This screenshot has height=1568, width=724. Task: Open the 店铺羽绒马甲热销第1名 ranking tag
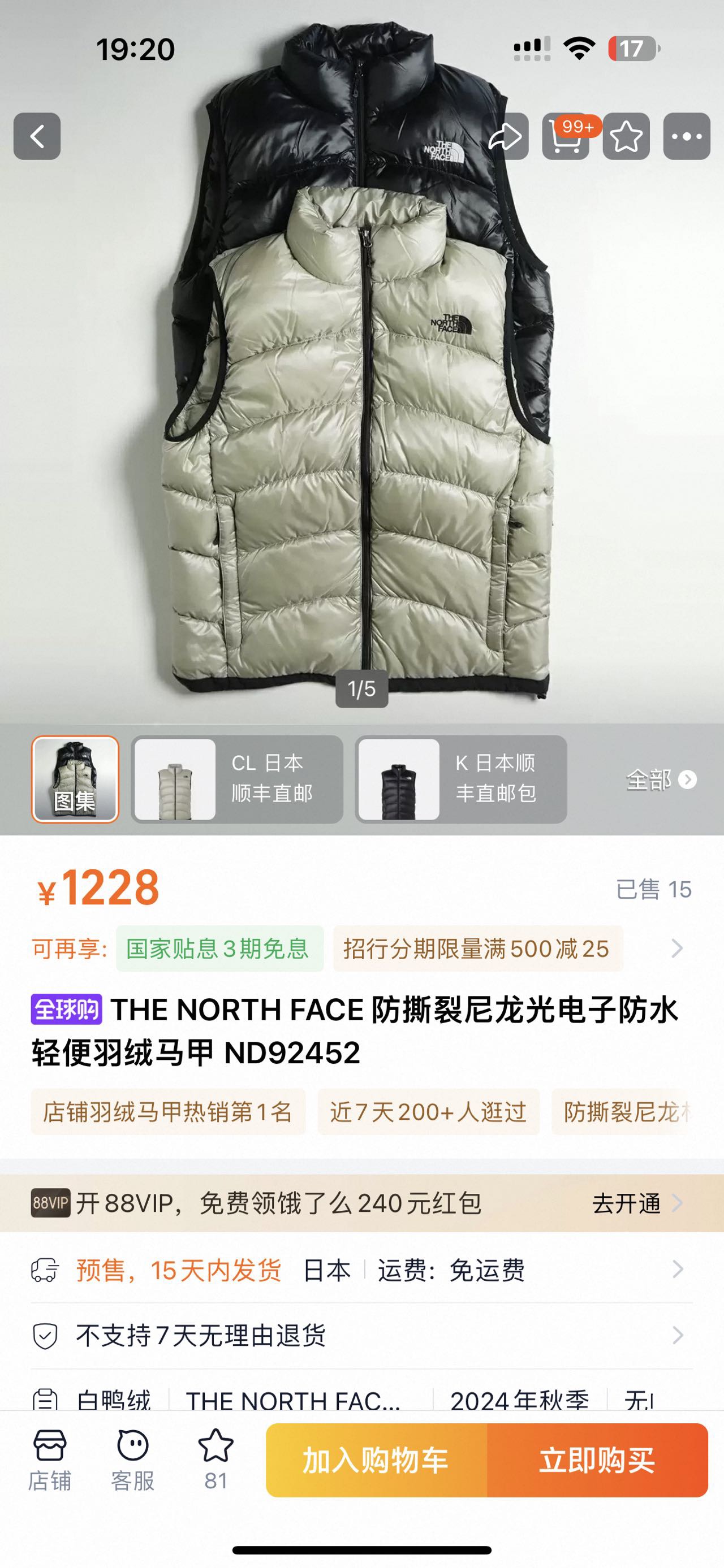pyautogui.click(x=168, y=1111)
